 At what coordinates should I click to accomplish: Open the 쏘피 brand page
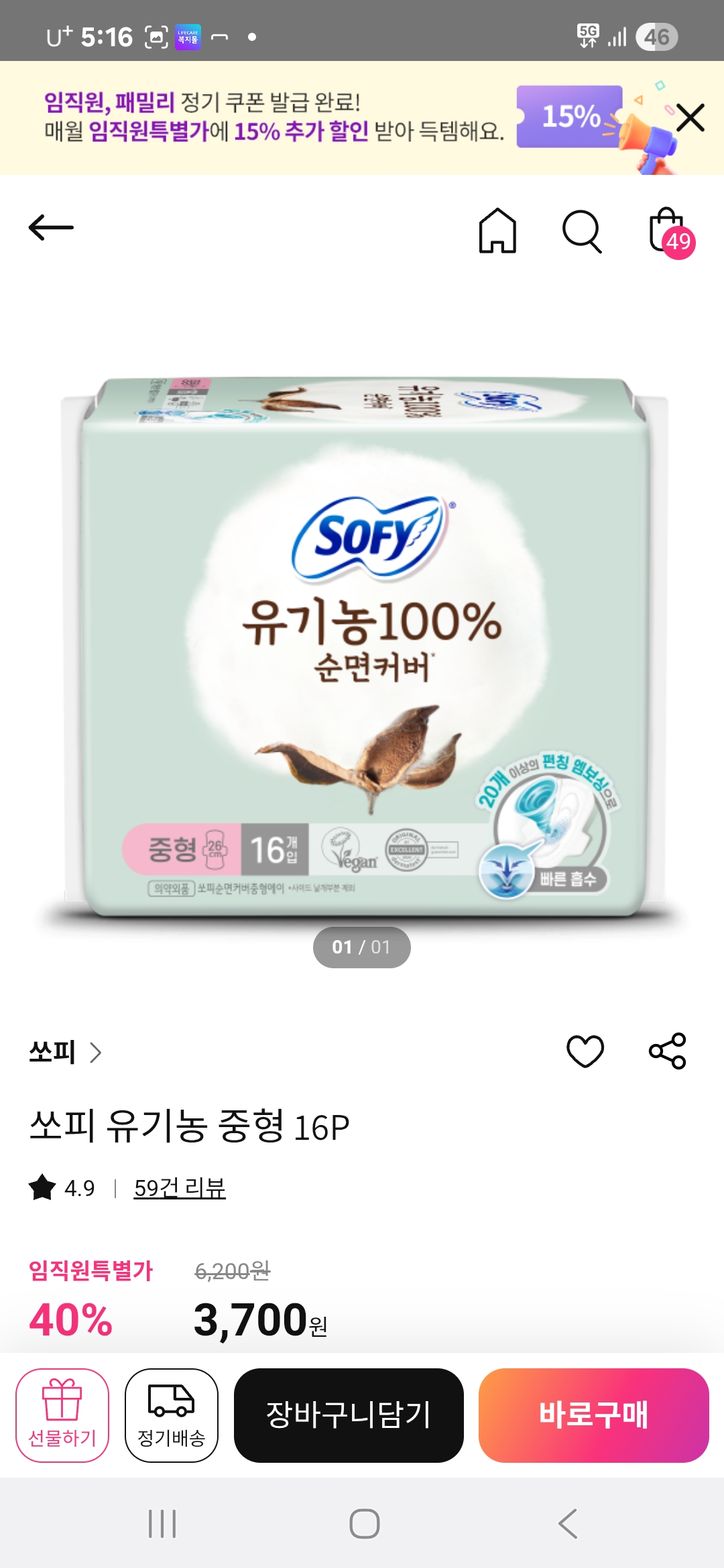(64, 1052)
